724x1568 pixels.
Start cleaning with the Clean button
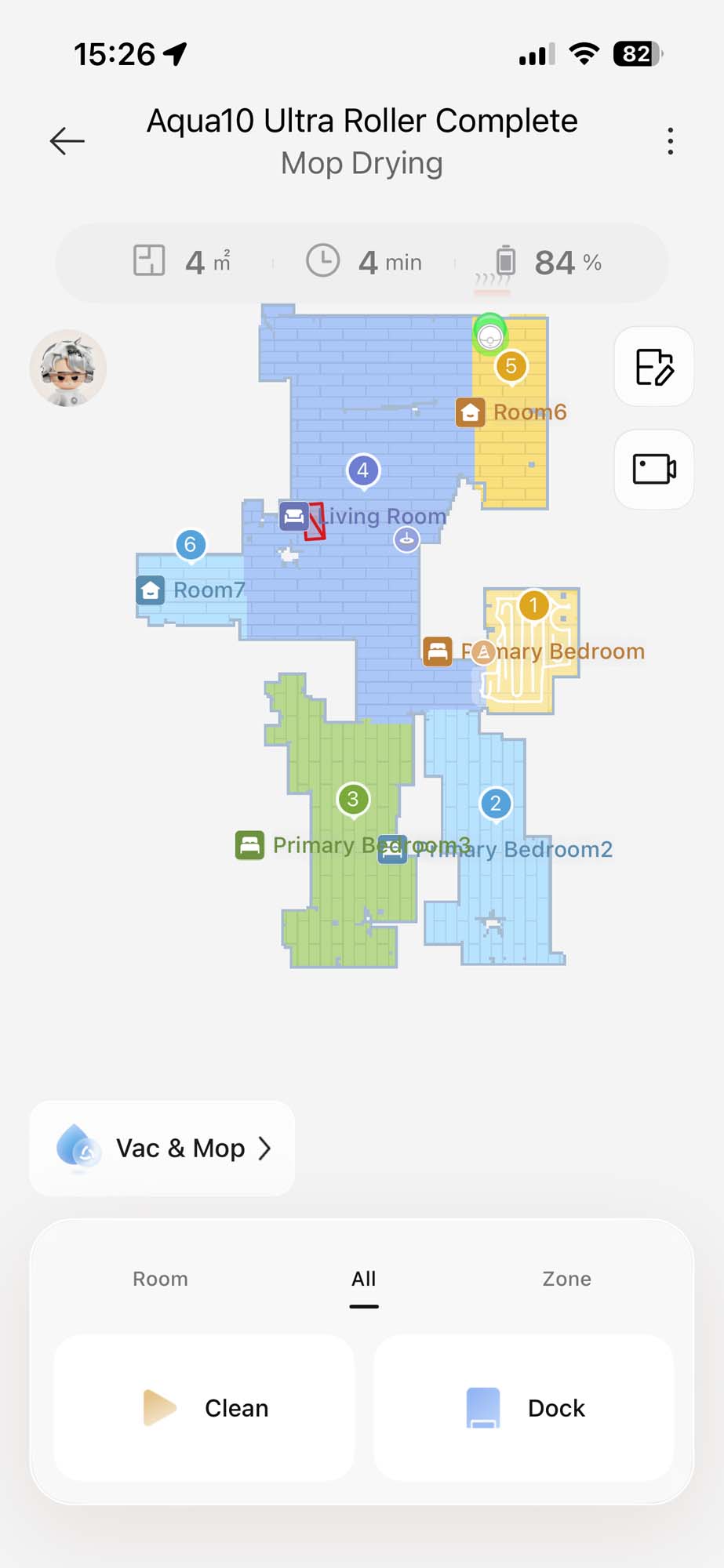coord(204,1408)
